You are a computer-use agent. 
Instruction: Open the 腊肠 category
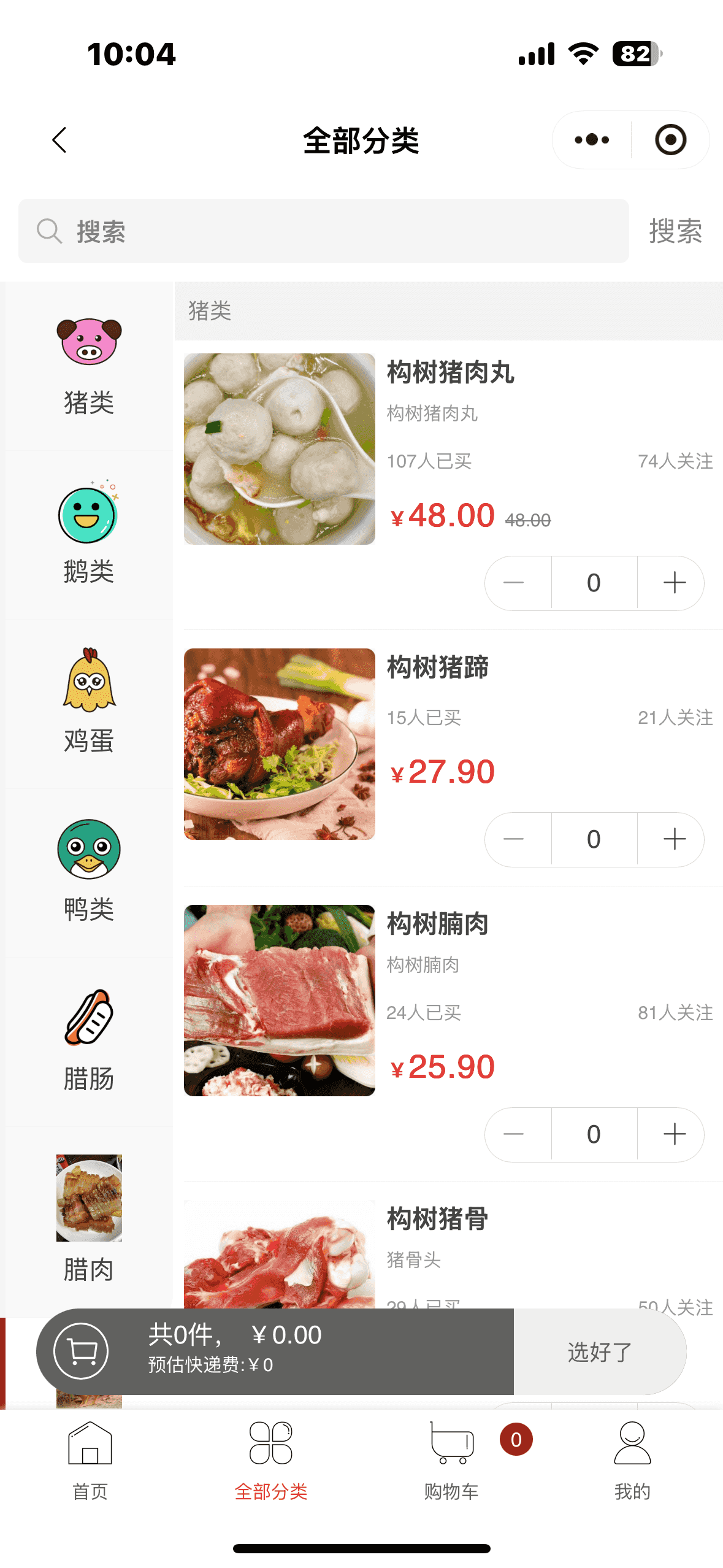[x=89, y=1039]
